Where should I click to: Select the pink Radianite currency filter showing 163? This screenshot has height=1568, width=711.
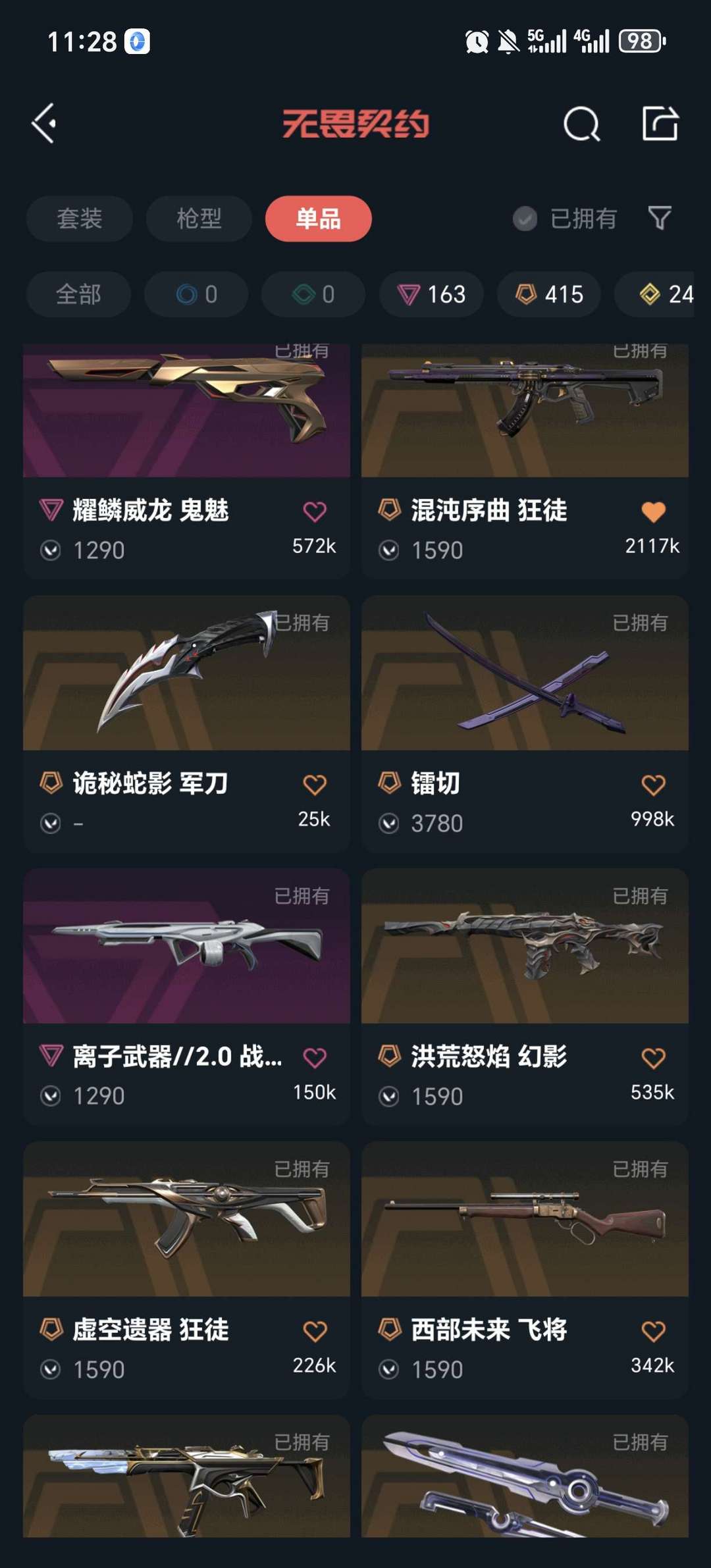[431, 294]
